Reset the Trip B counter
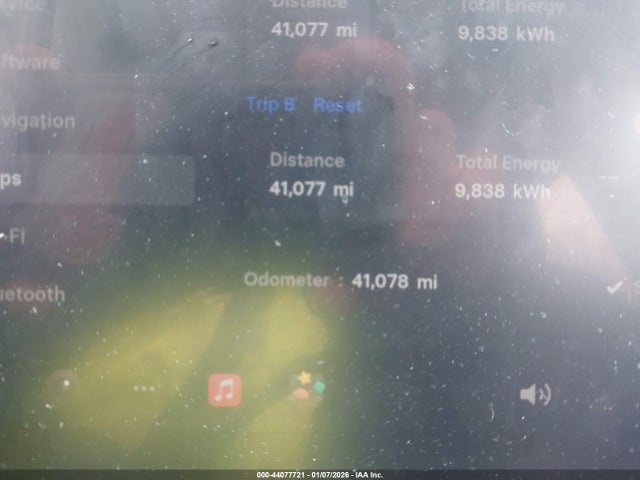 pos(337,105)
